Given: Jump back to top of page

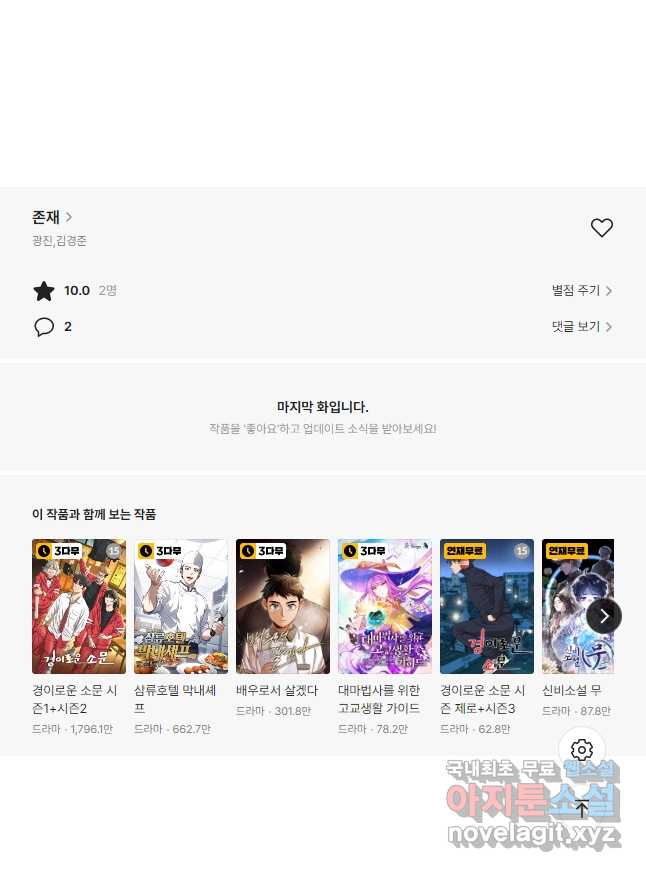Looking at the screenshot, I should point(582,808).
